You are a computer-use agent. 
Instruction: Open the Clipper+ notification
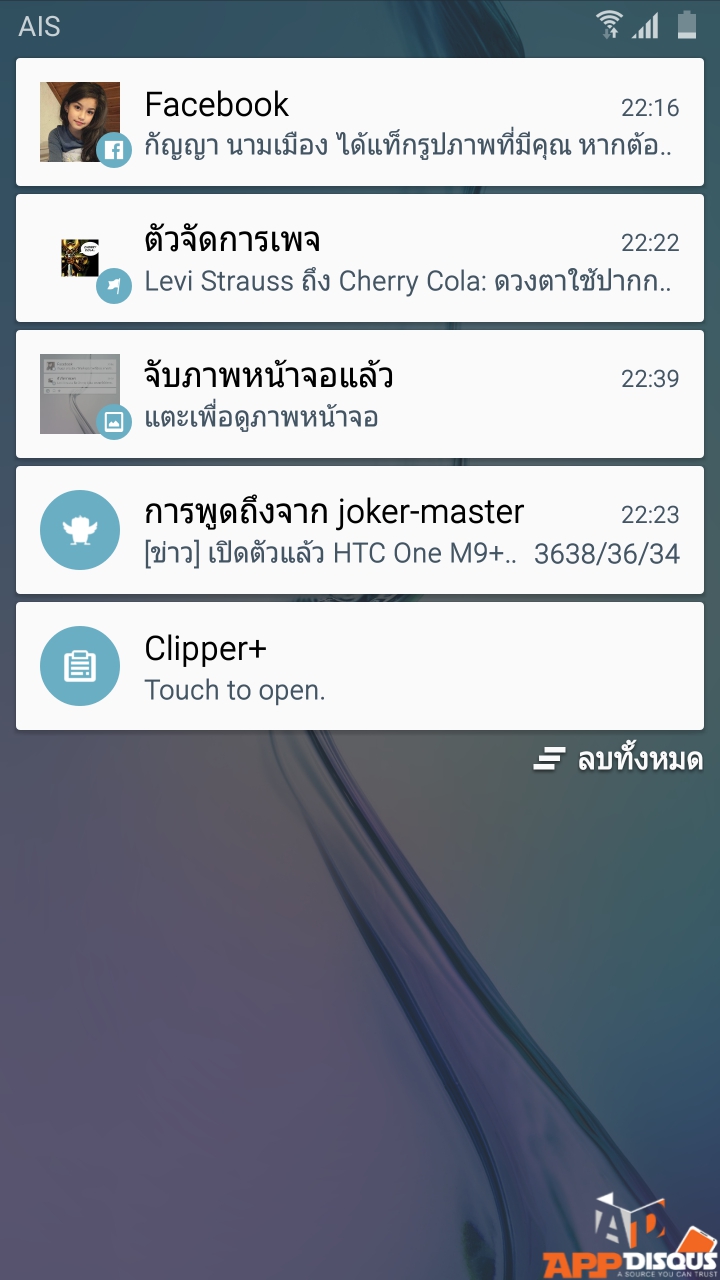[360, 666]
